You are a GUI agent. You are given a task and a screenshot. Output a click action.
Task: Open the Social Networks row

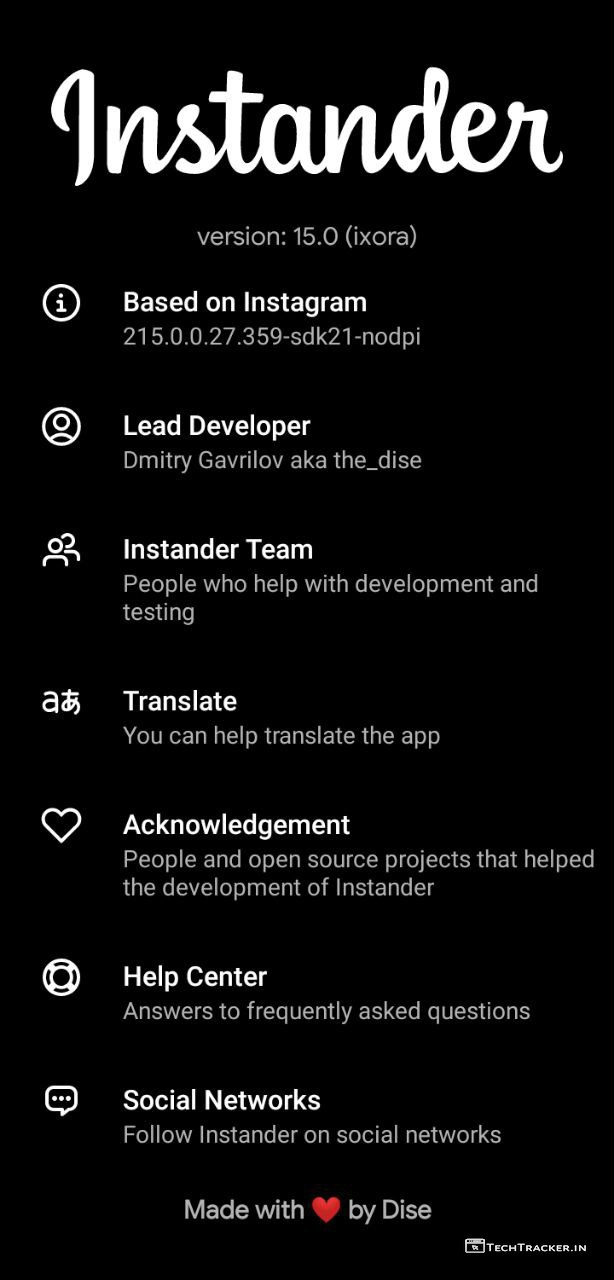[310, 1117]
